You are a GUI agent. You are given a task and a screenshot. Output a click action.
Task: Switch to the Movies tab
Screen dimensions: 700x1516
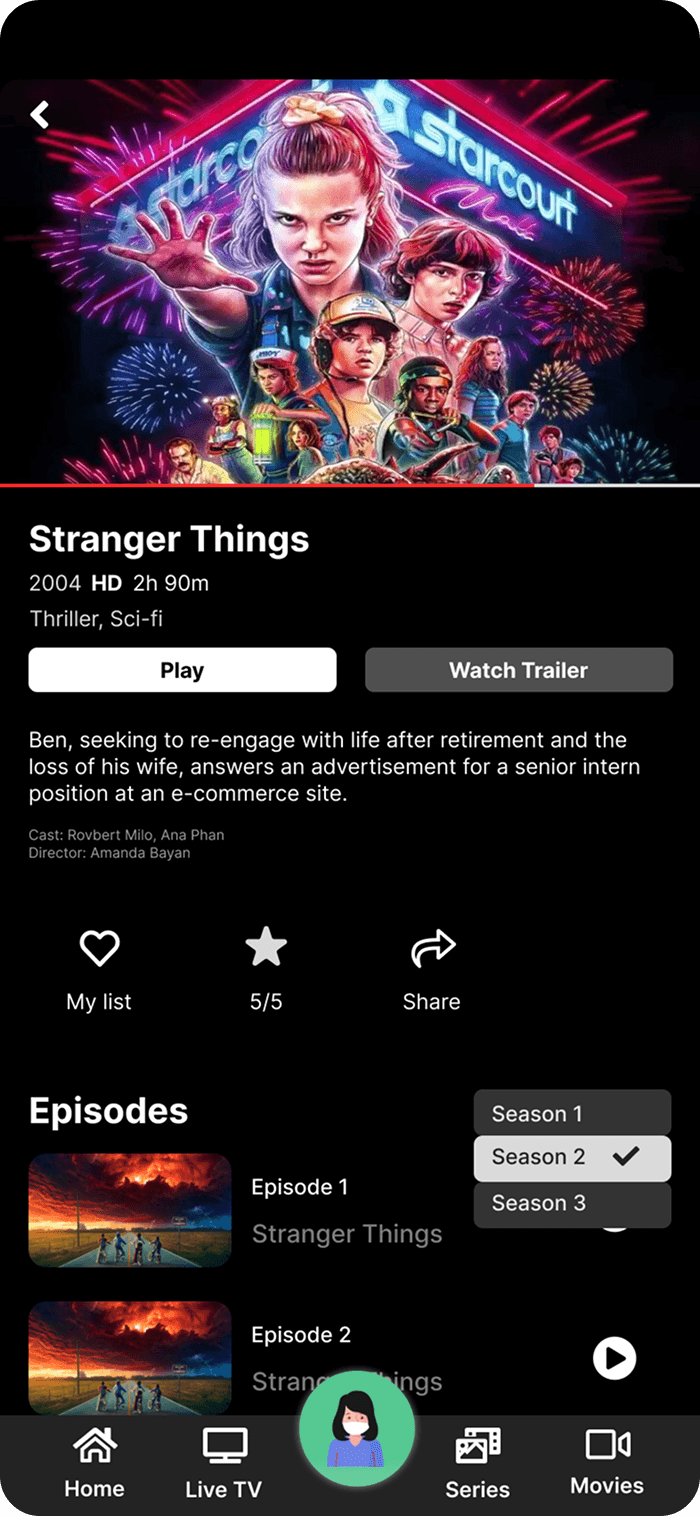coord(607,1461)
